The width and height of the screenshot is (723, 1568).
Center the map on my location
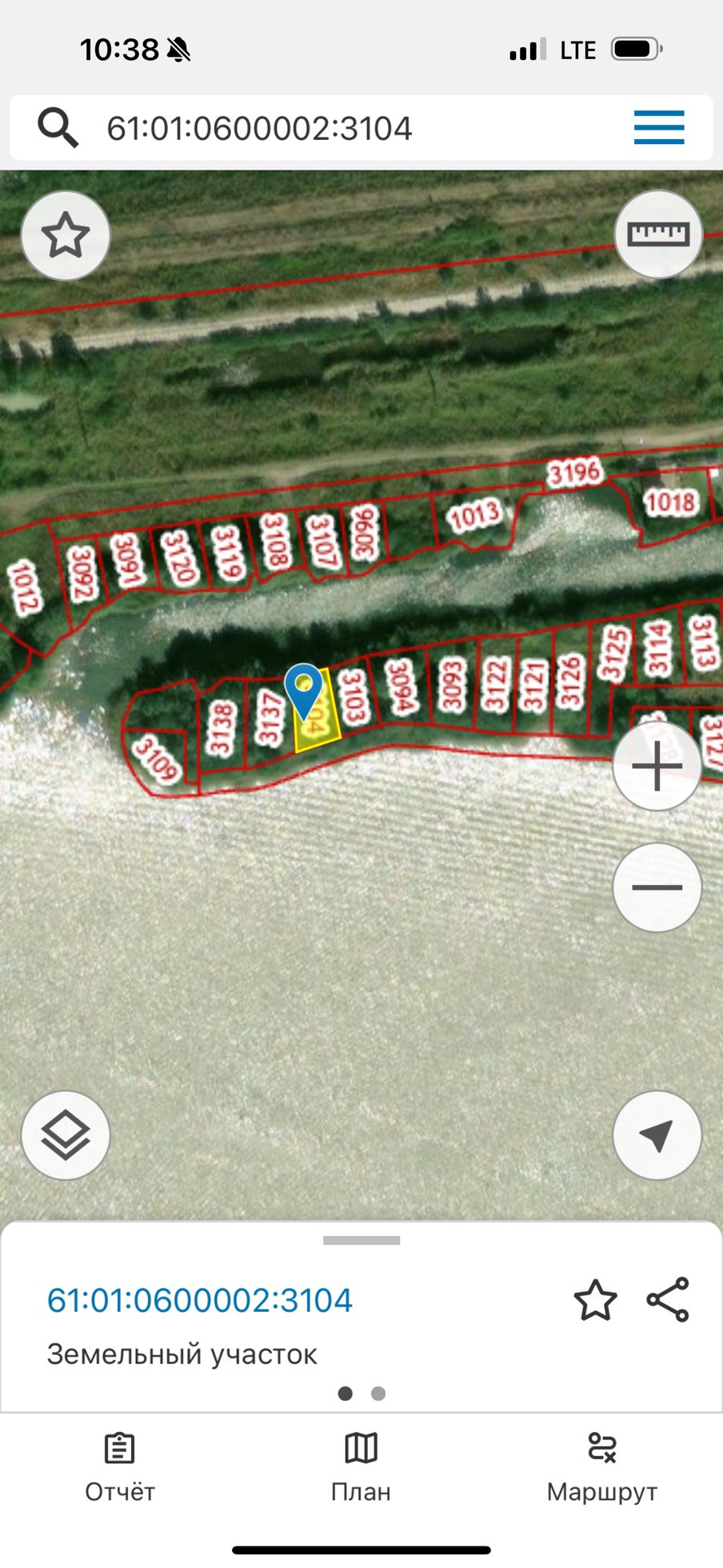(657, 1134)
